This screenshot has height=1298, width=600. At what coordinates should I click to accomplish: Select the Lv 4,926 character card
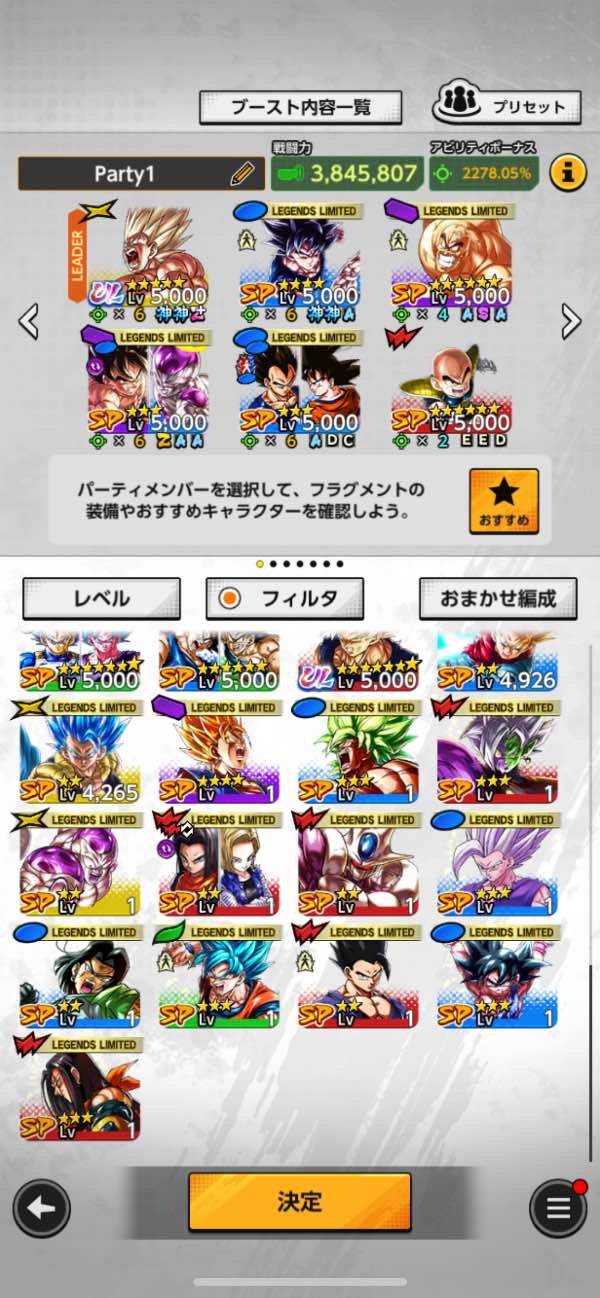tap(497, 660)
